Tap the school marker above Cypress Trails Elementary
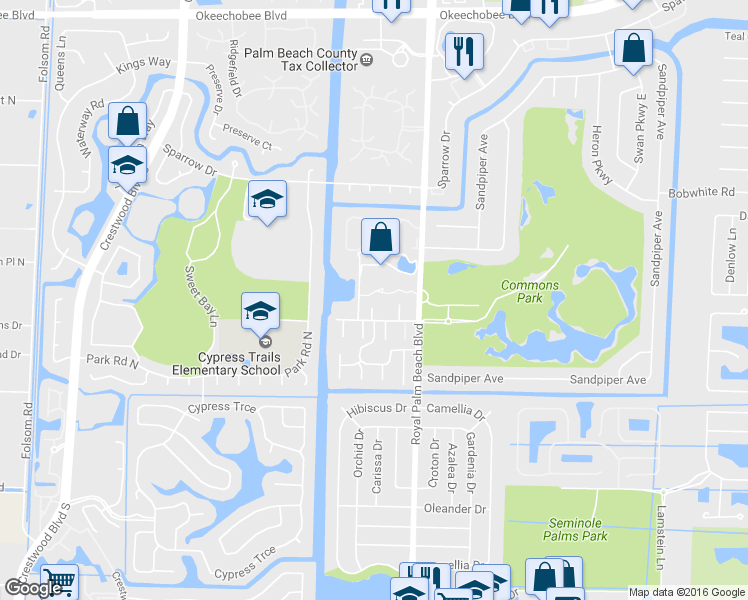The width and height of the screenshot is (748, 600). pyautogui.click(x=260, y=311)
